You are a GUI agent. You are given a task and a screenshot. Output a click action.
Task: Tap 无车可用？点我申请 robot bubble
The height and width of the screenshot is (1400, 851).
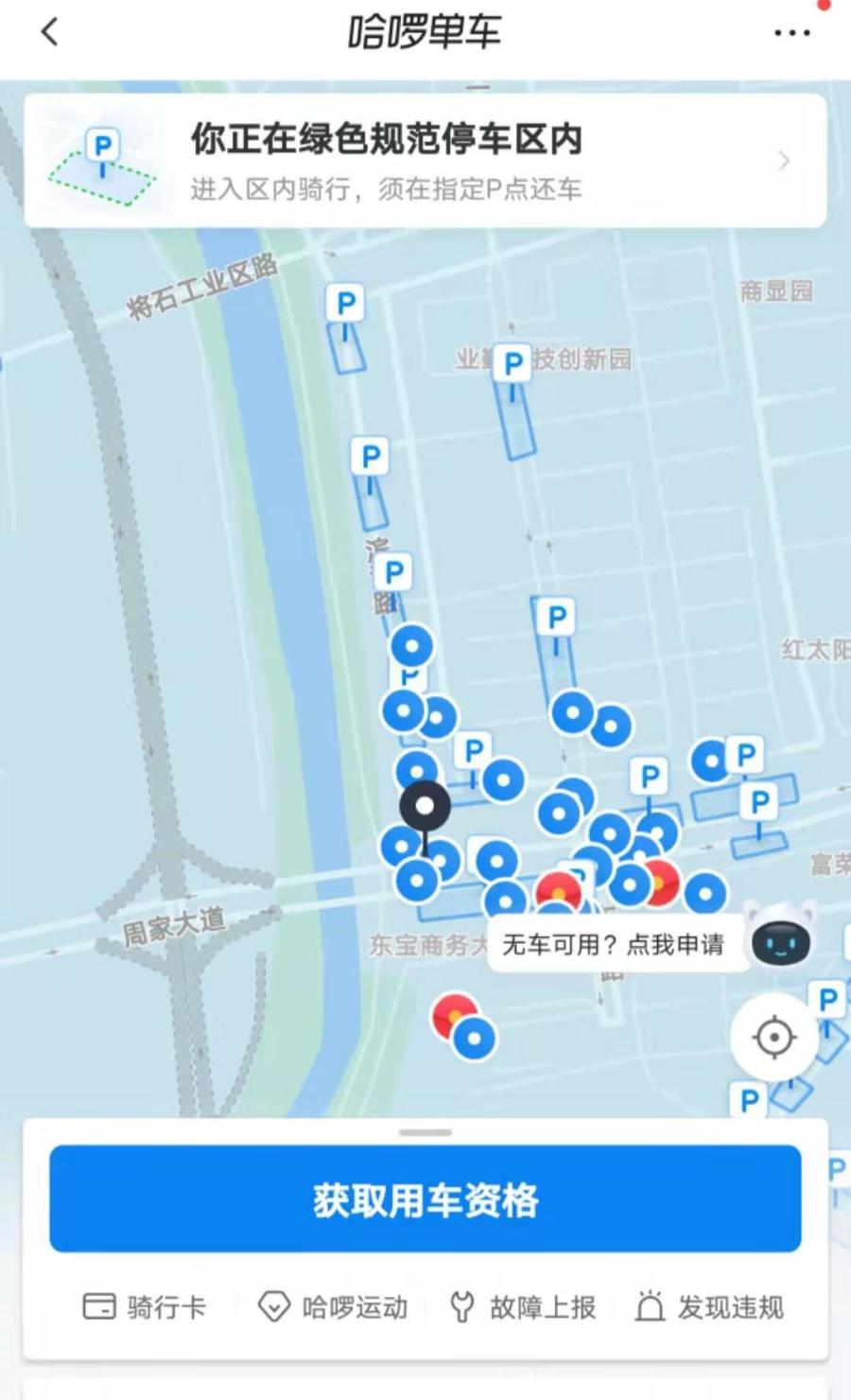(615, 944)
